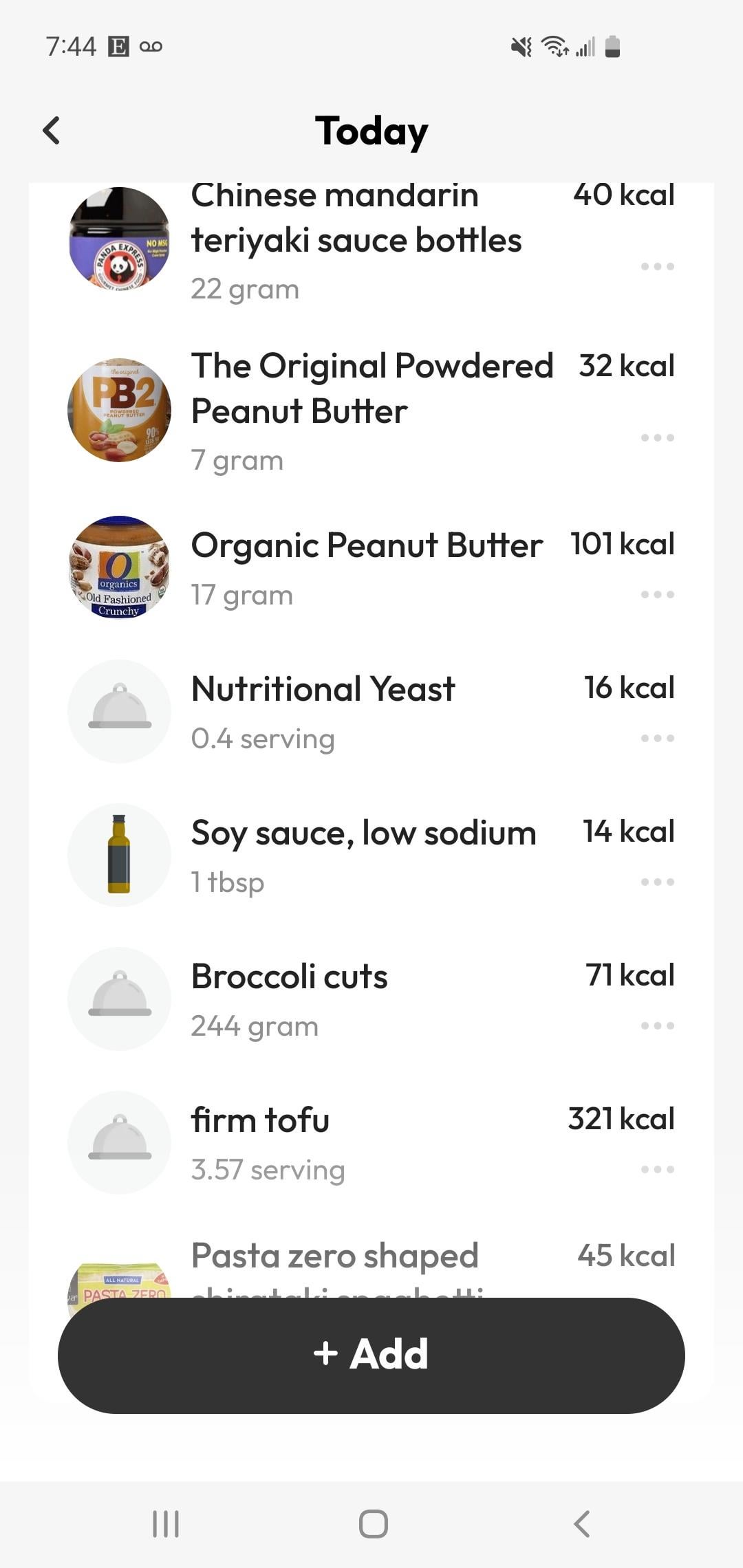Open options for The Original Powdered Peanut Butter

657,437
